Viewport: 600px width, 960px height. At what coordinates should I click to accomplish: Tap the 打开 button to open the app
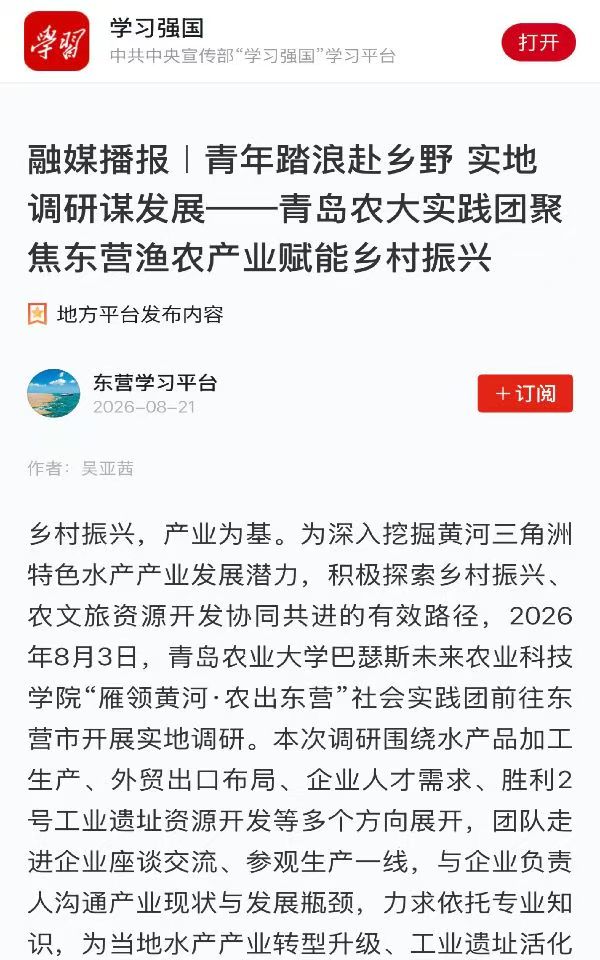pos(538,43)
